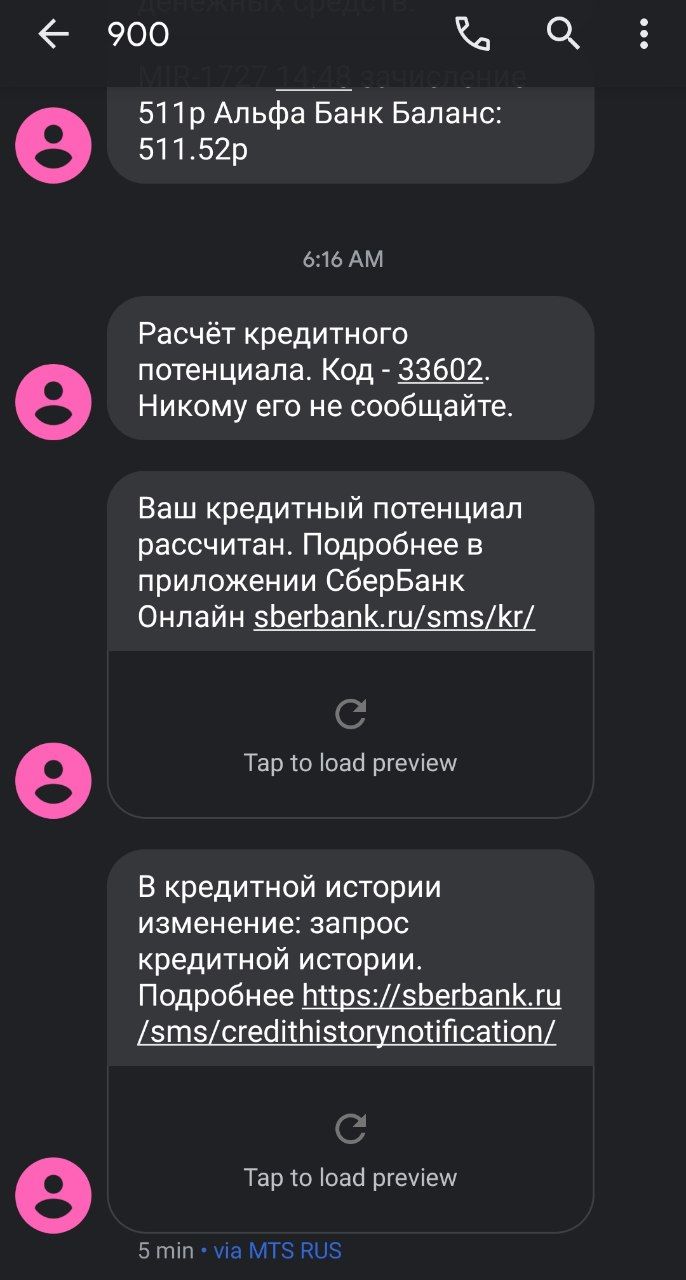This screenshot has width=686, height=1280.
Task: Open the sberbank.ru/sms/kr/ link
Action: coord(394,617)
